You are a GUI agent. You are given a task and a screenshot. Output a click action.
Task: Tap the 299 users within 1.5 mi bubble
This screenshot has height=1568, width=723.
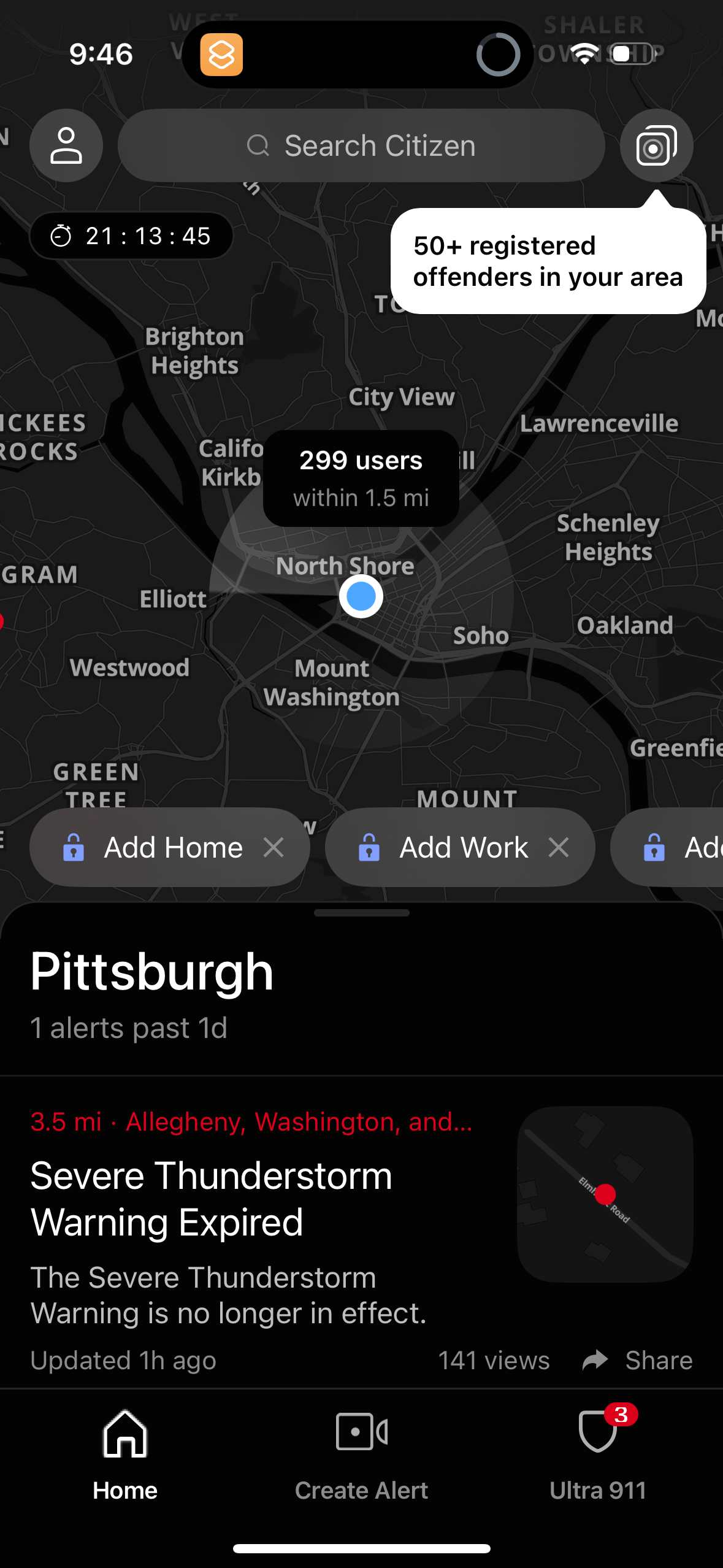(361, 478)
